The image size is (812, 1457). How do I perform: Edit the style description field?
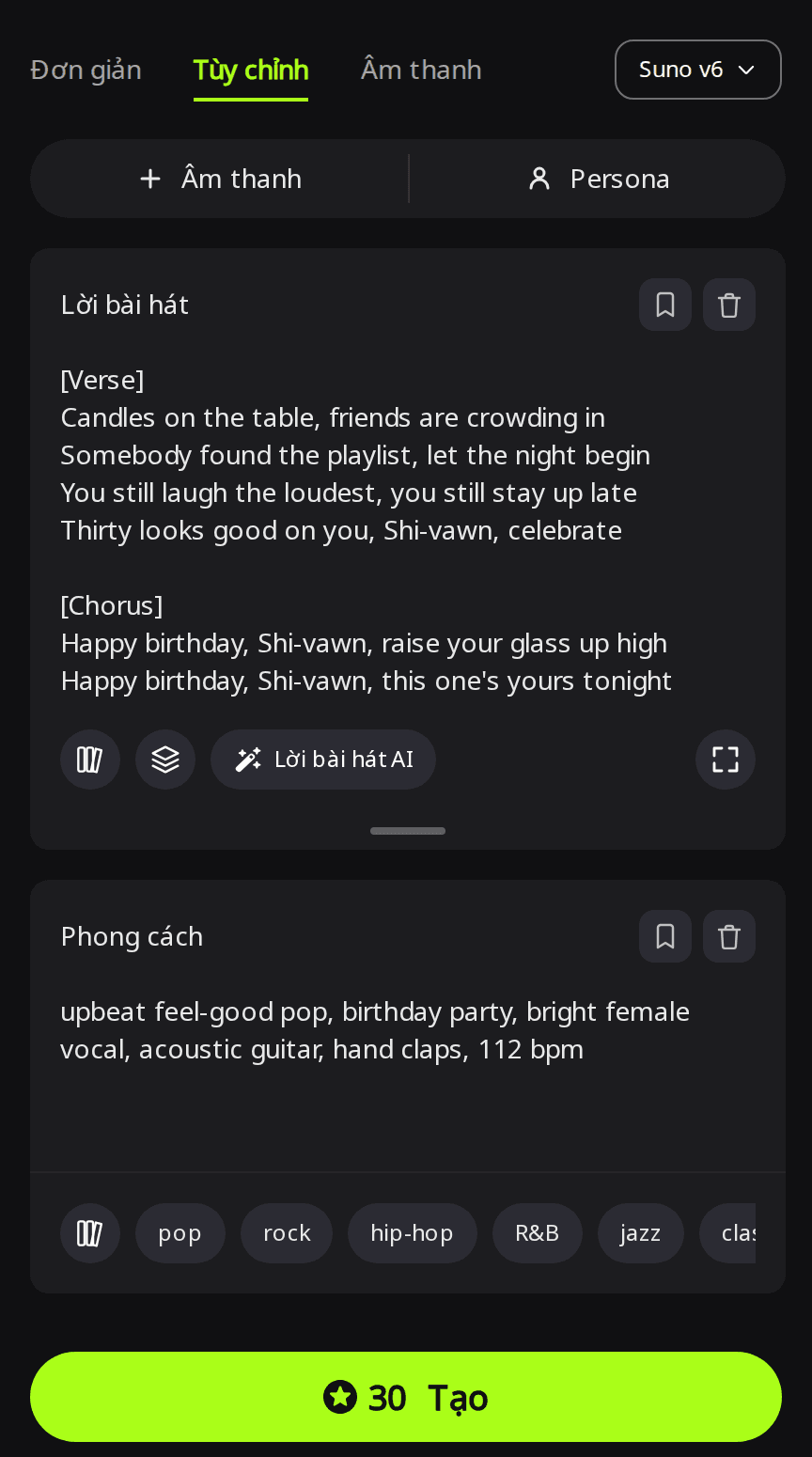tap(408, 1072)
